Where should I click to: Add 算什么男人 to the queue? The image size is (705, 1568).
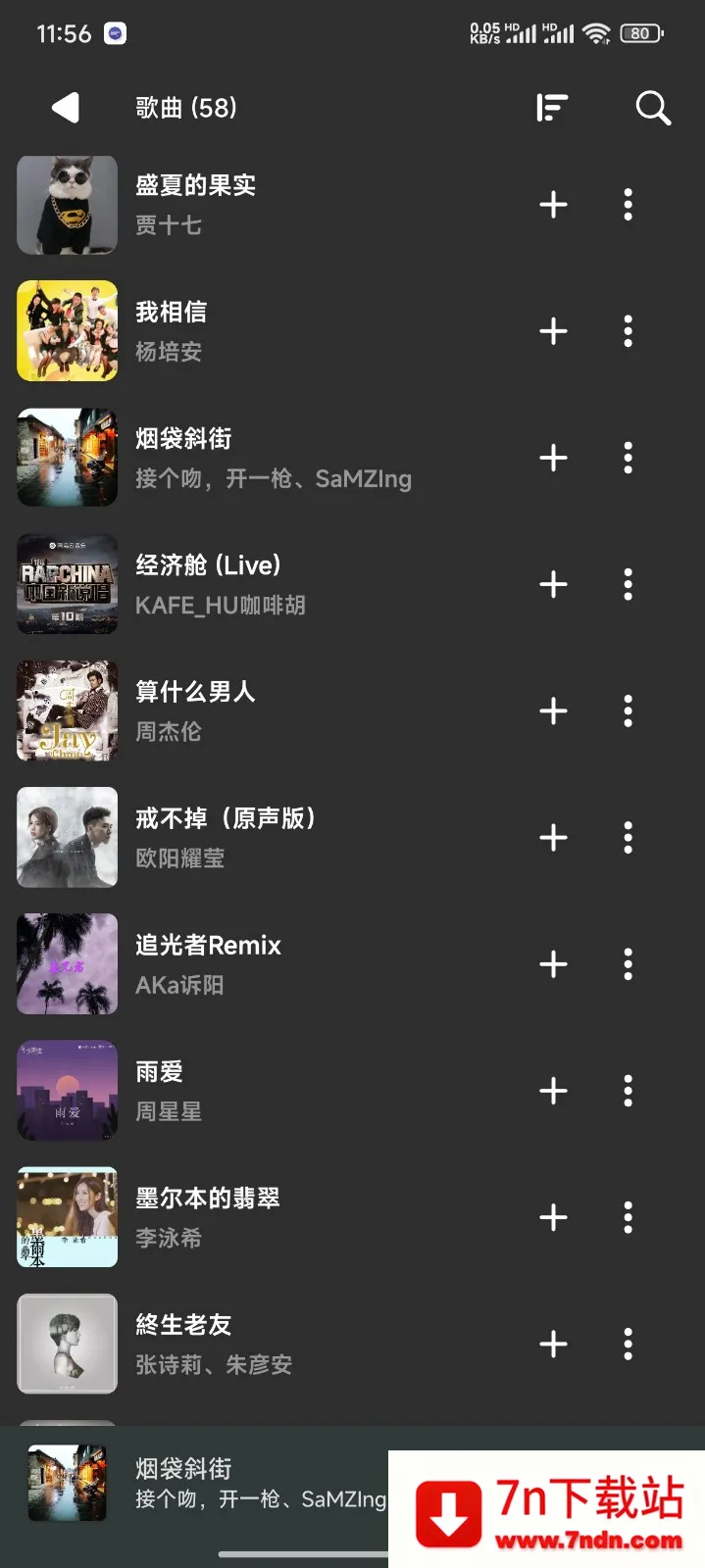[553, 710]
